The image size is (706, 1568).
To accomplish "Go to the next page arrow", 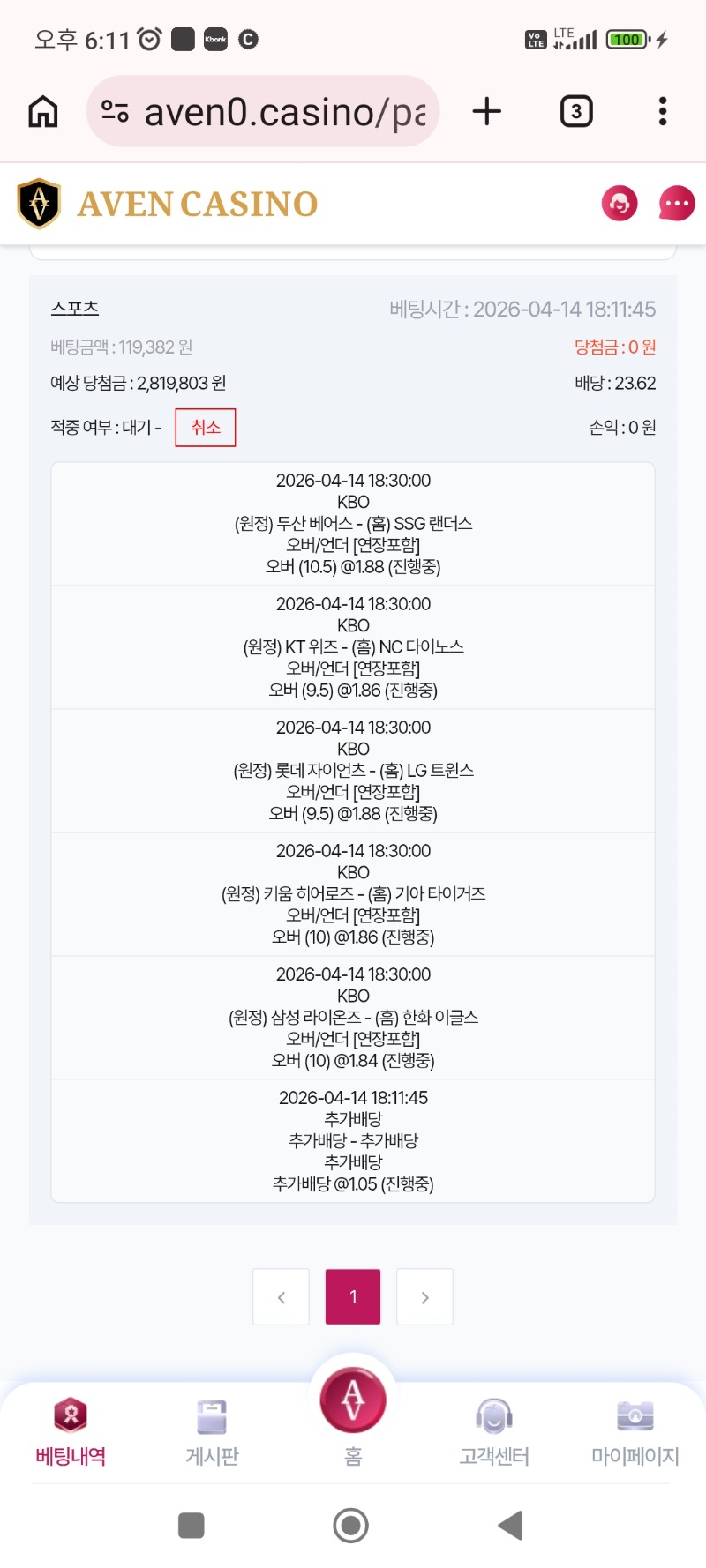I will (x=424, y=1297).
